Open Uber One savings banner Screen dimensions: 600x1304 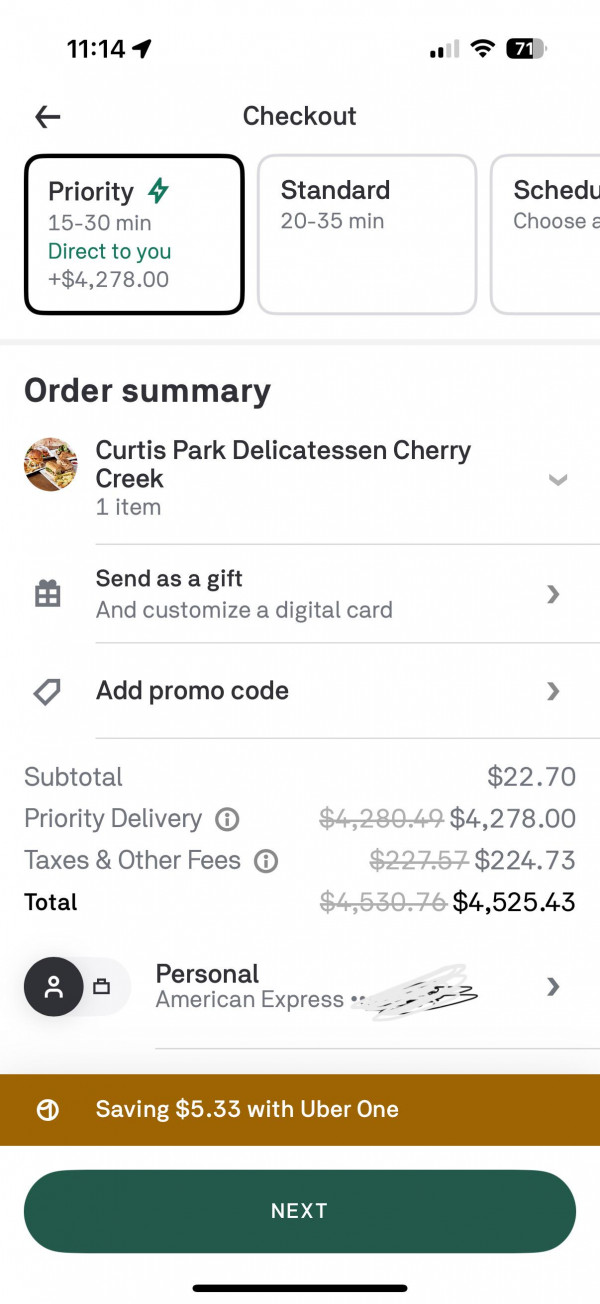click(x=300, y=1109)
